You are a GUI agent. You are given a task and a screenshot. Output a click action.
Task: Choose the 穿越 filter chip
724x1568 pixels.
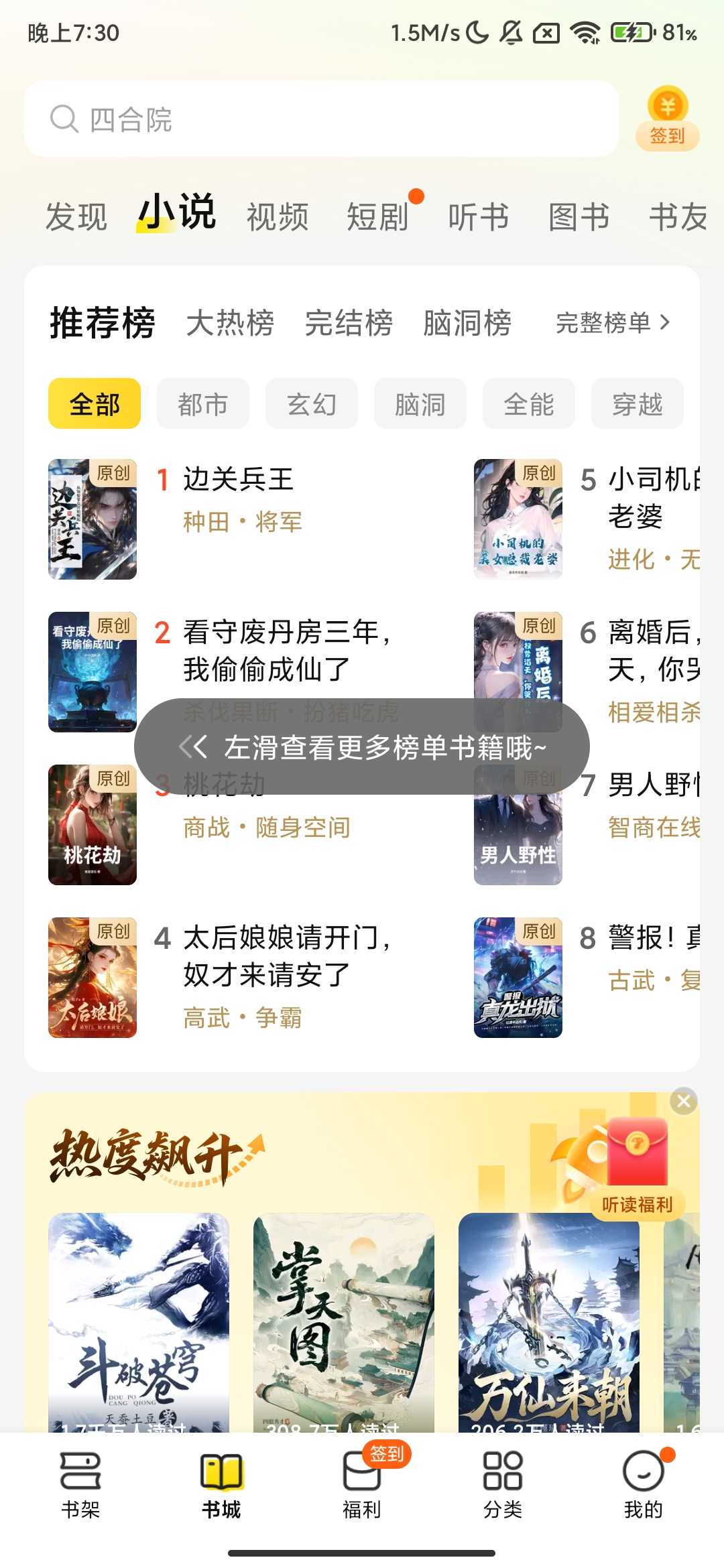[x=637, y=404]
